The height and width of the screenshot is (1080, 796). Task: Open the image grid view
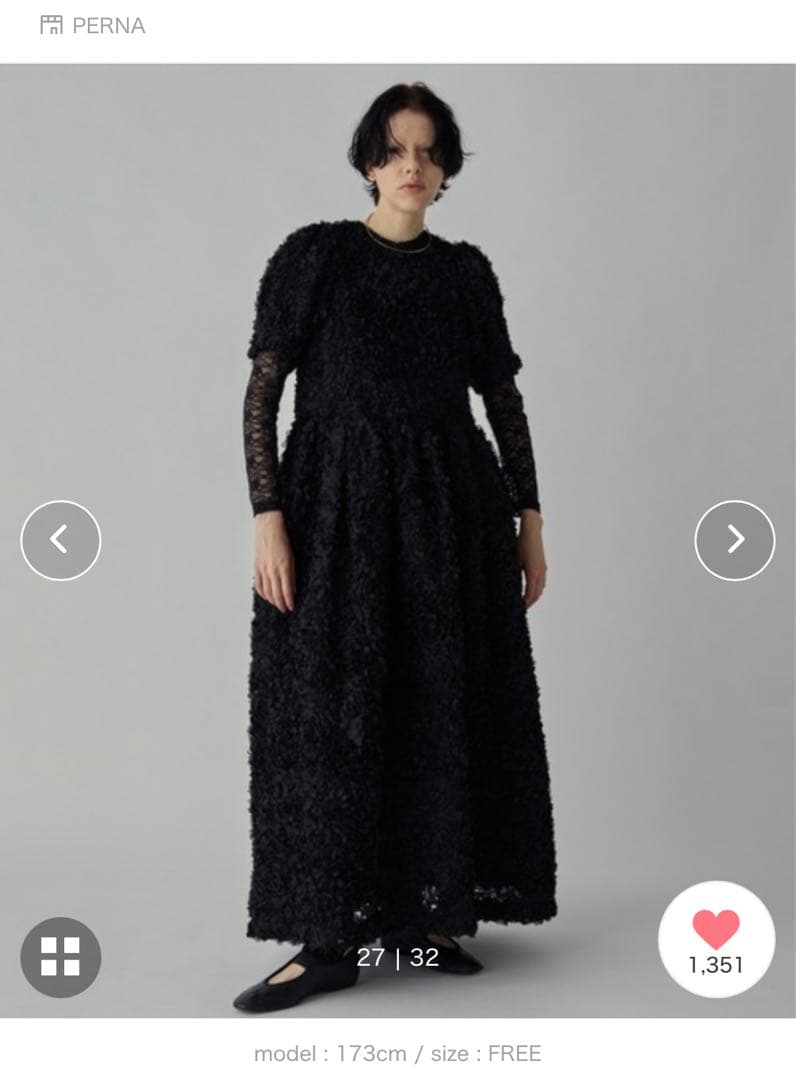[x=61, y=957]
